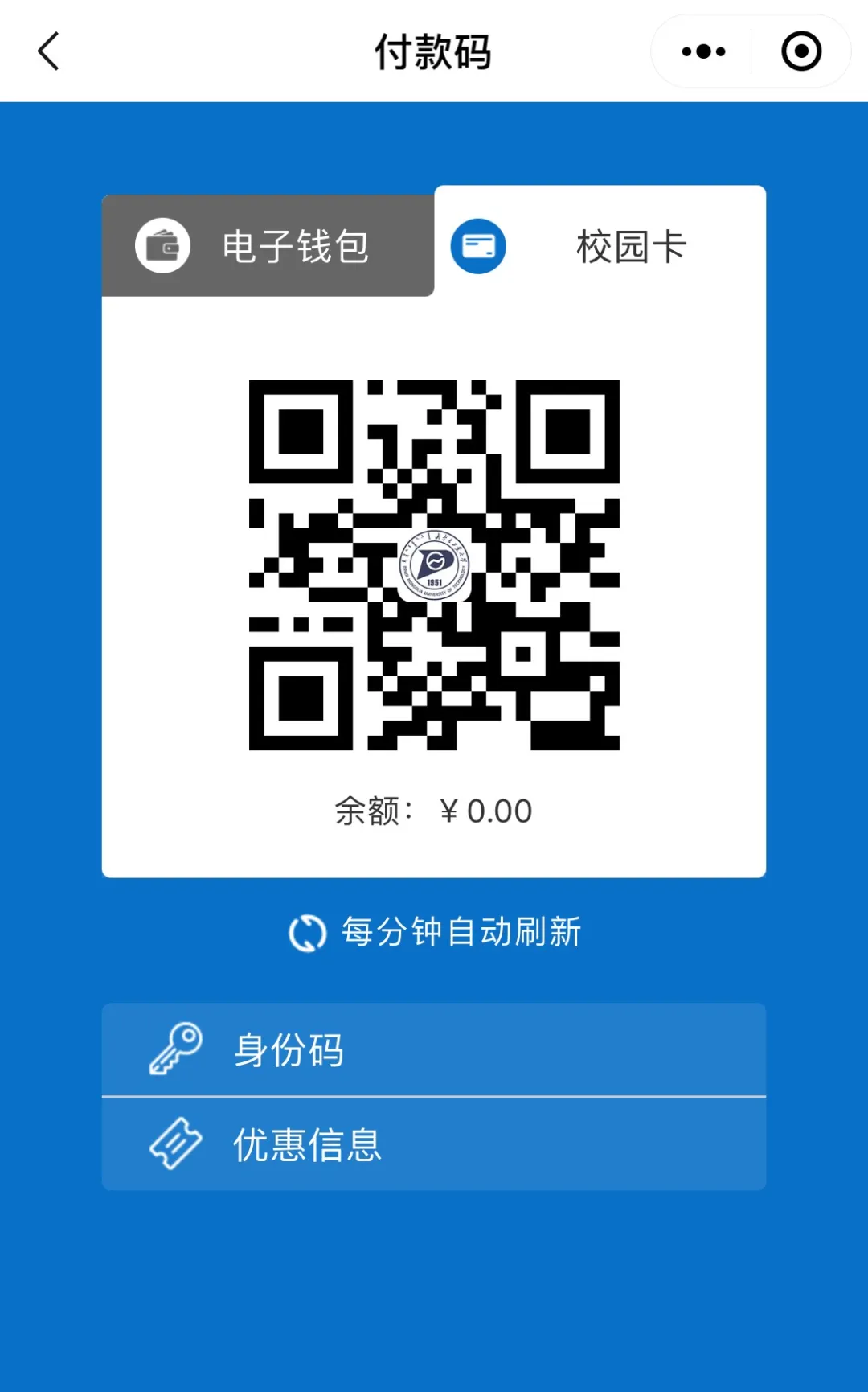The image size is (868, 1392).
Task: Select the 校园卡 tab
Action: (600, 245)
